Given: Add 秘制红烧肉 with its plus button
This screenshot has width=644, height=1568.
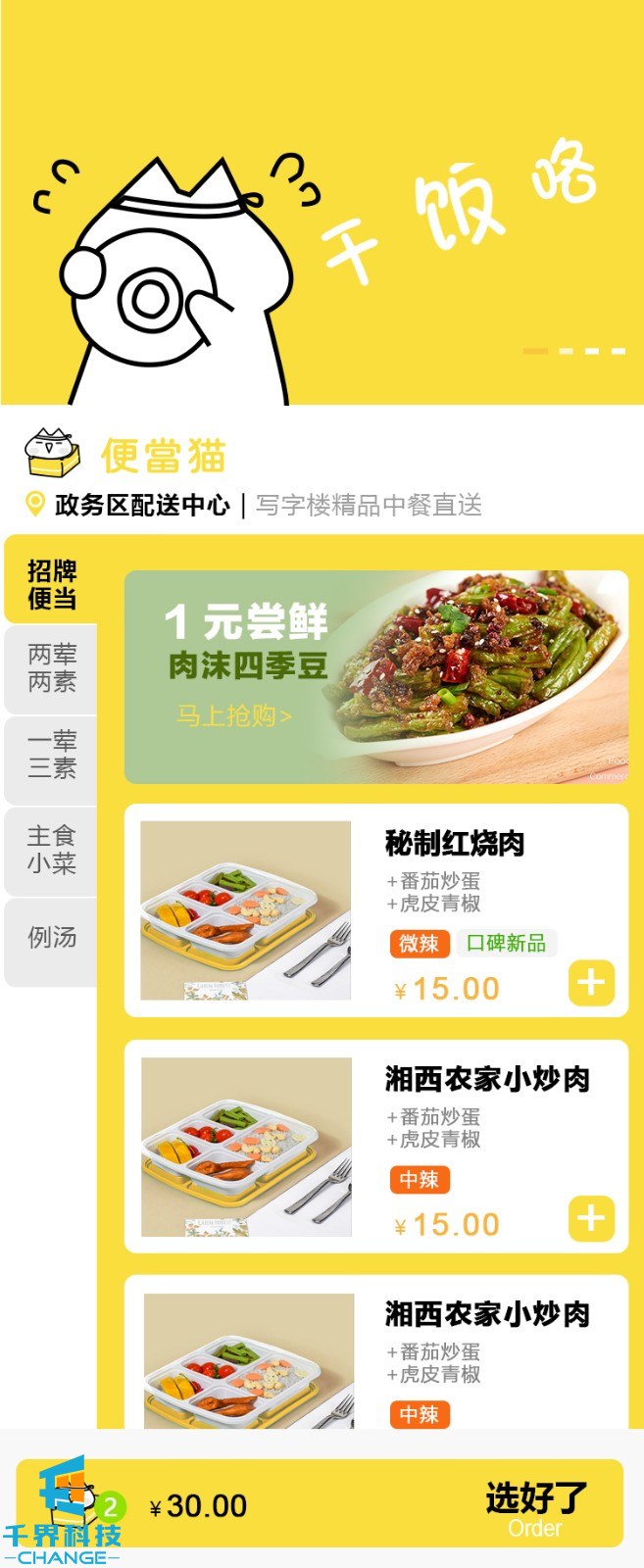Looking at the screenshot, I should coord(591,983).
